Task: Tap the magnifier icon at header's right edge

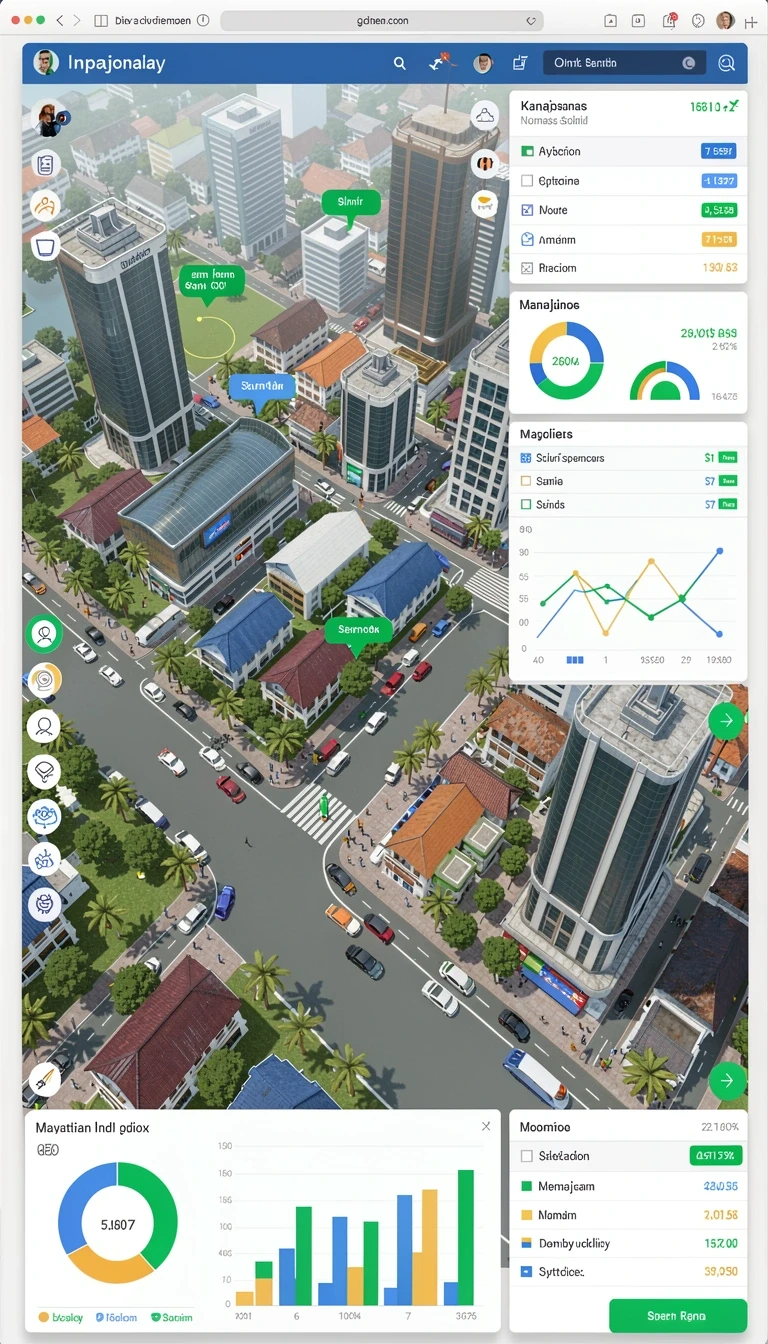Action: coord(727,63)
